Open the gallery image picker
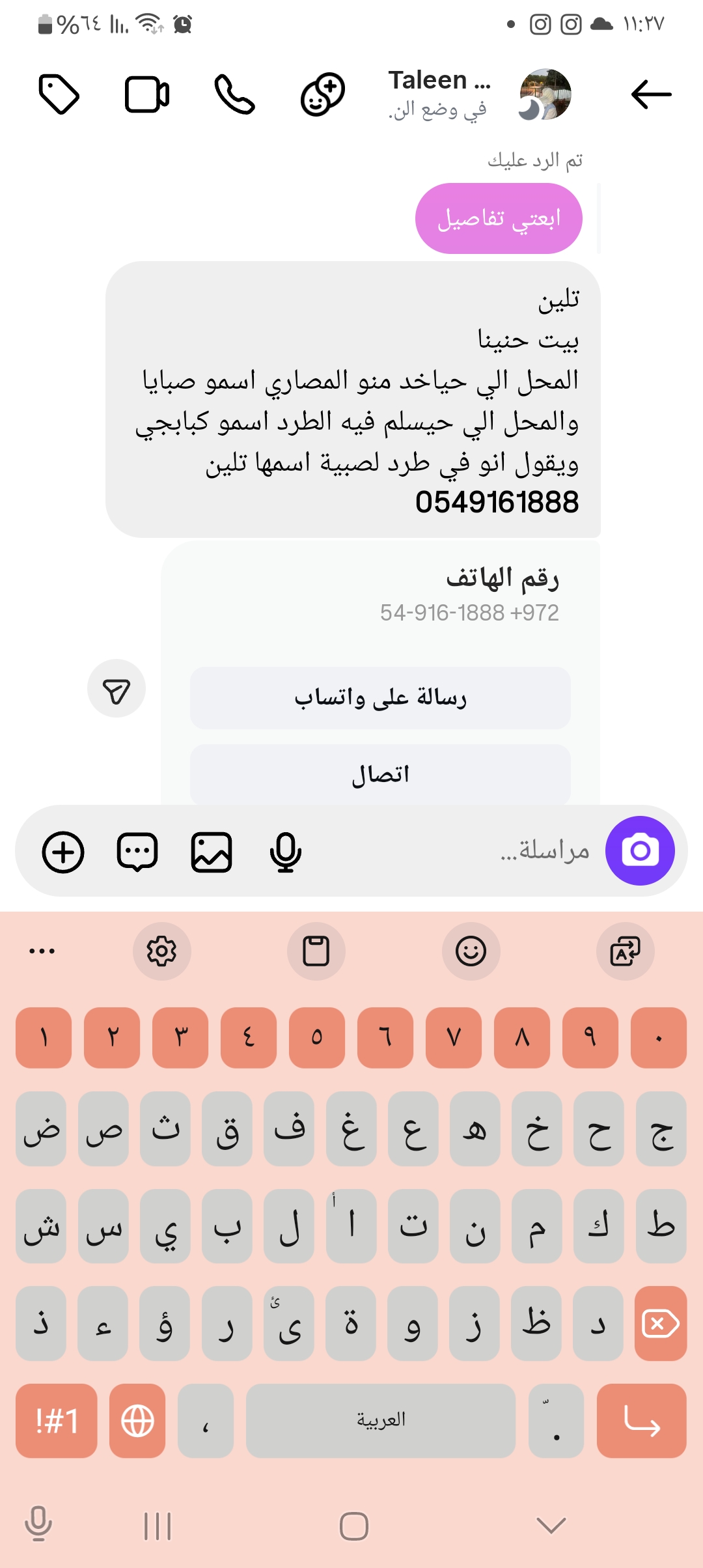 (212, 852)
